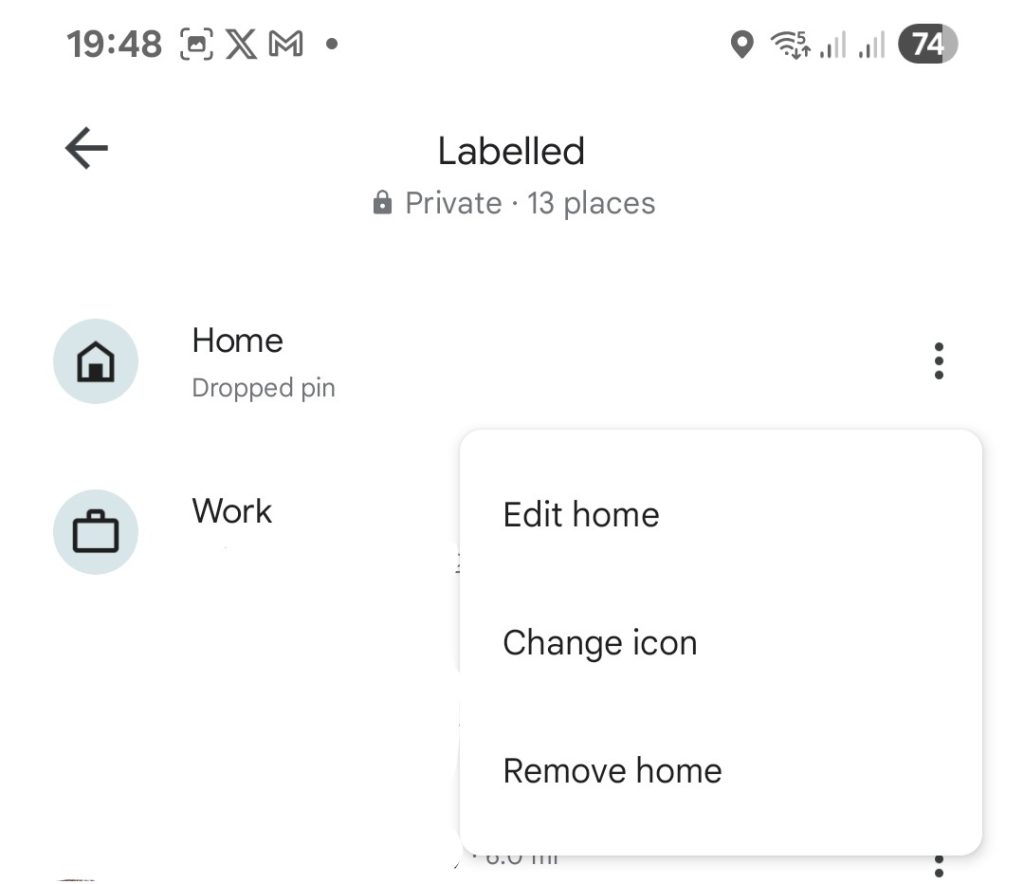Tap Remove home in the popup
Viewport: 1024px width, 884px height.
coord(612,771)
